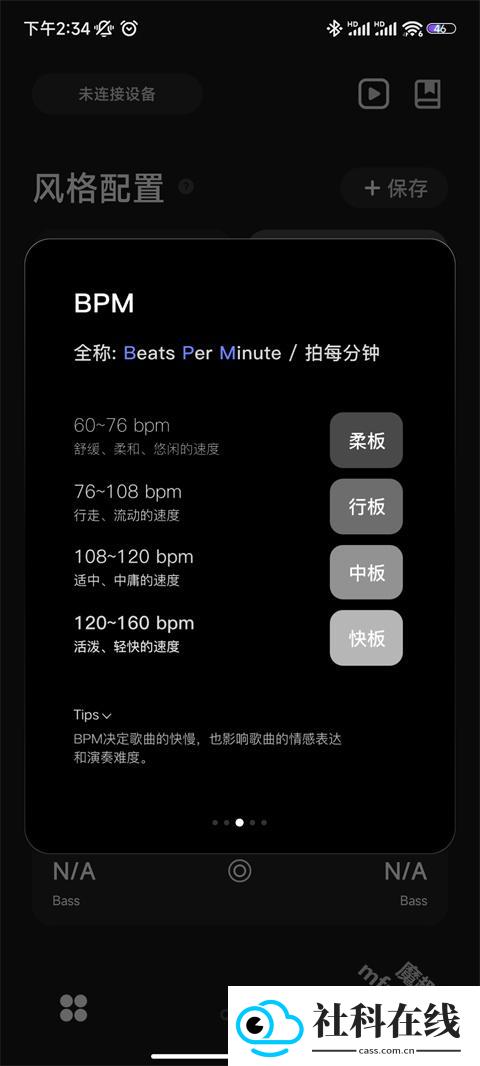Select the 行板 tempo button

click(x=366, y=506)
